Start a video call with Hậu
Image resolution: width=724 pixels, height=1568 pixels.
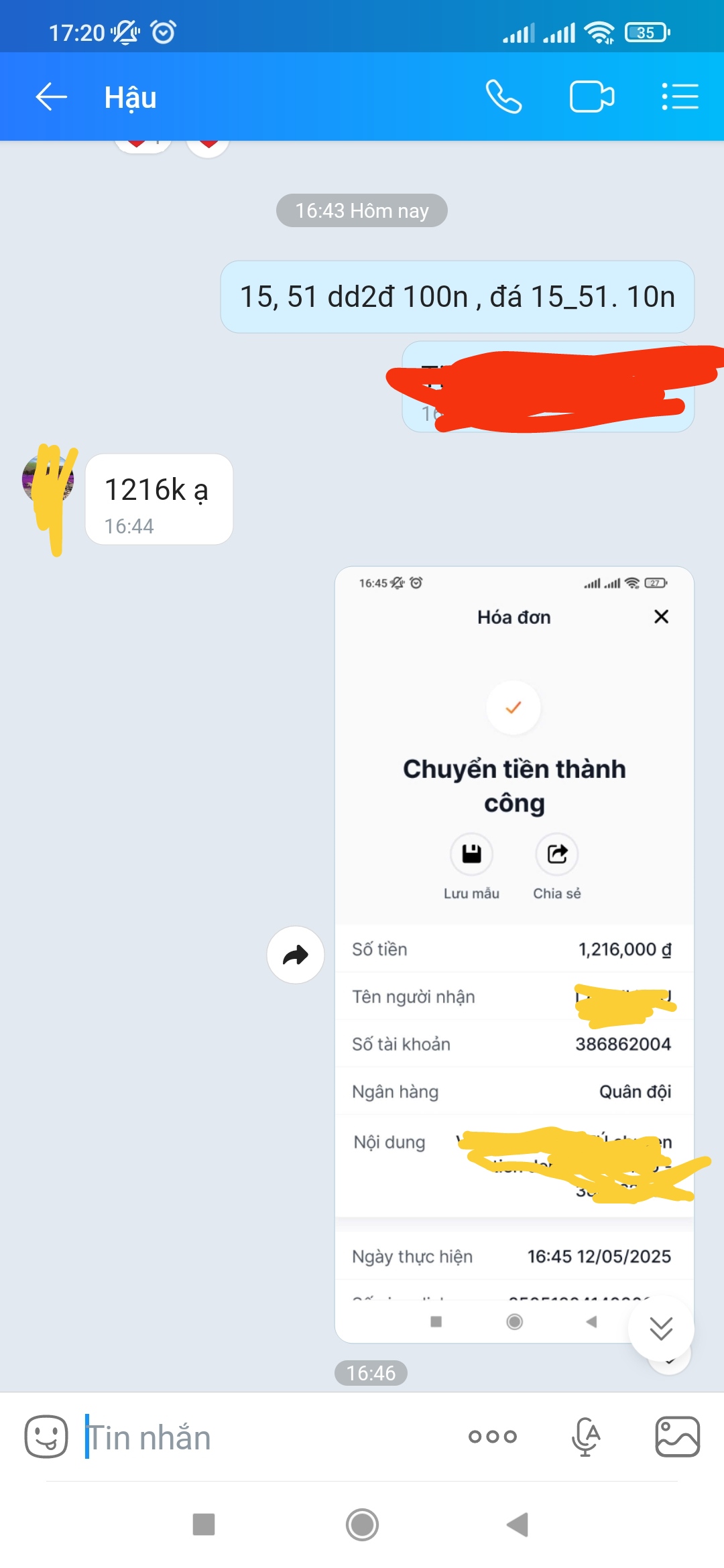591,97
